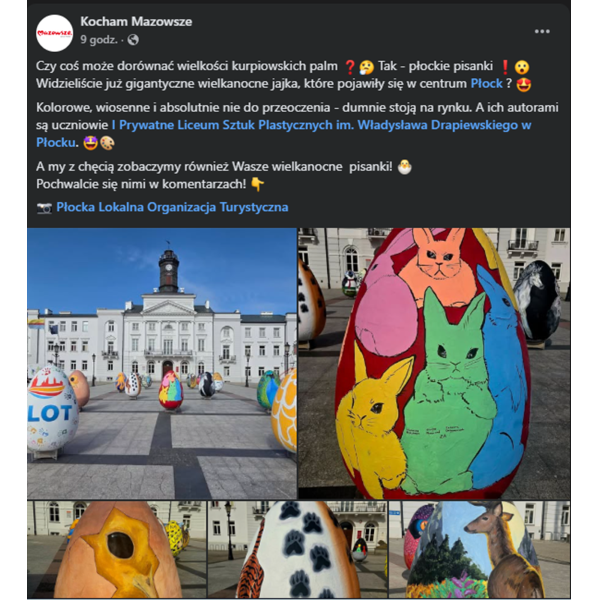Screen dimensions: 600x600
Task: Open the deer egg photo
Action: click(479, 549)
